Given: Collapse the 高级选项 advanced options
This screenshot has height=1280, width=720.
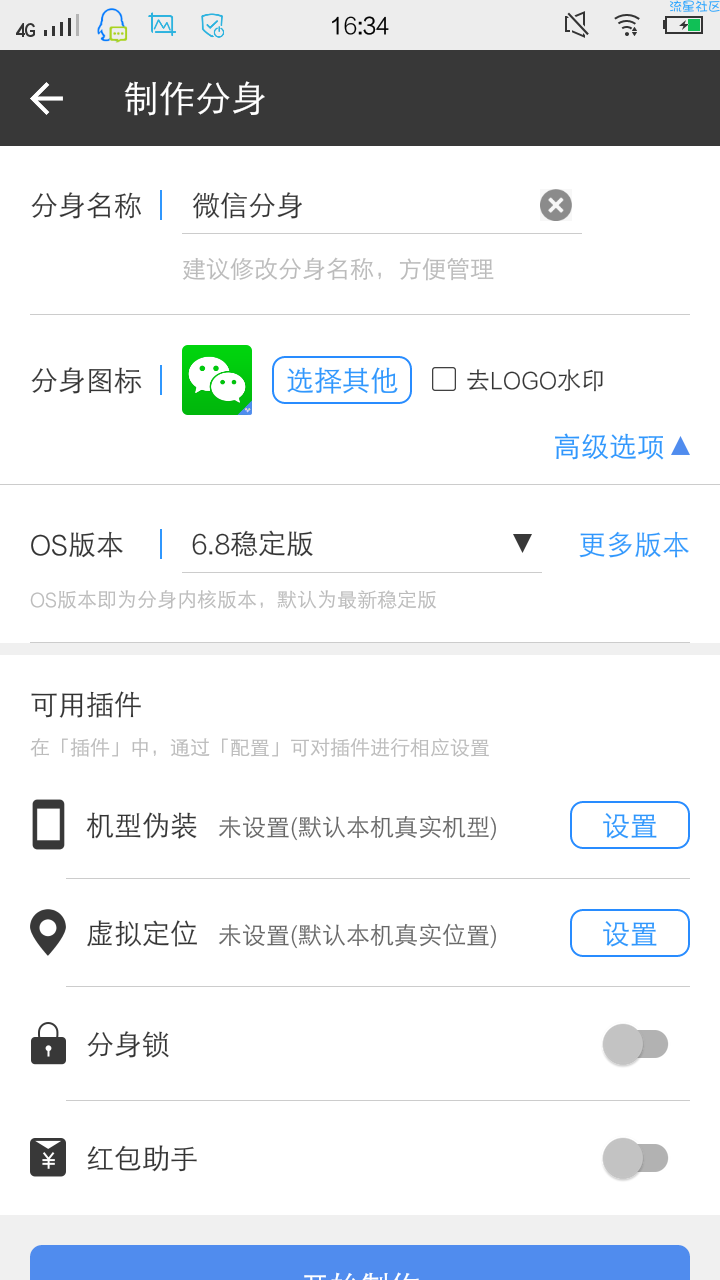Looking at the screenshot, I should [621, 446].
